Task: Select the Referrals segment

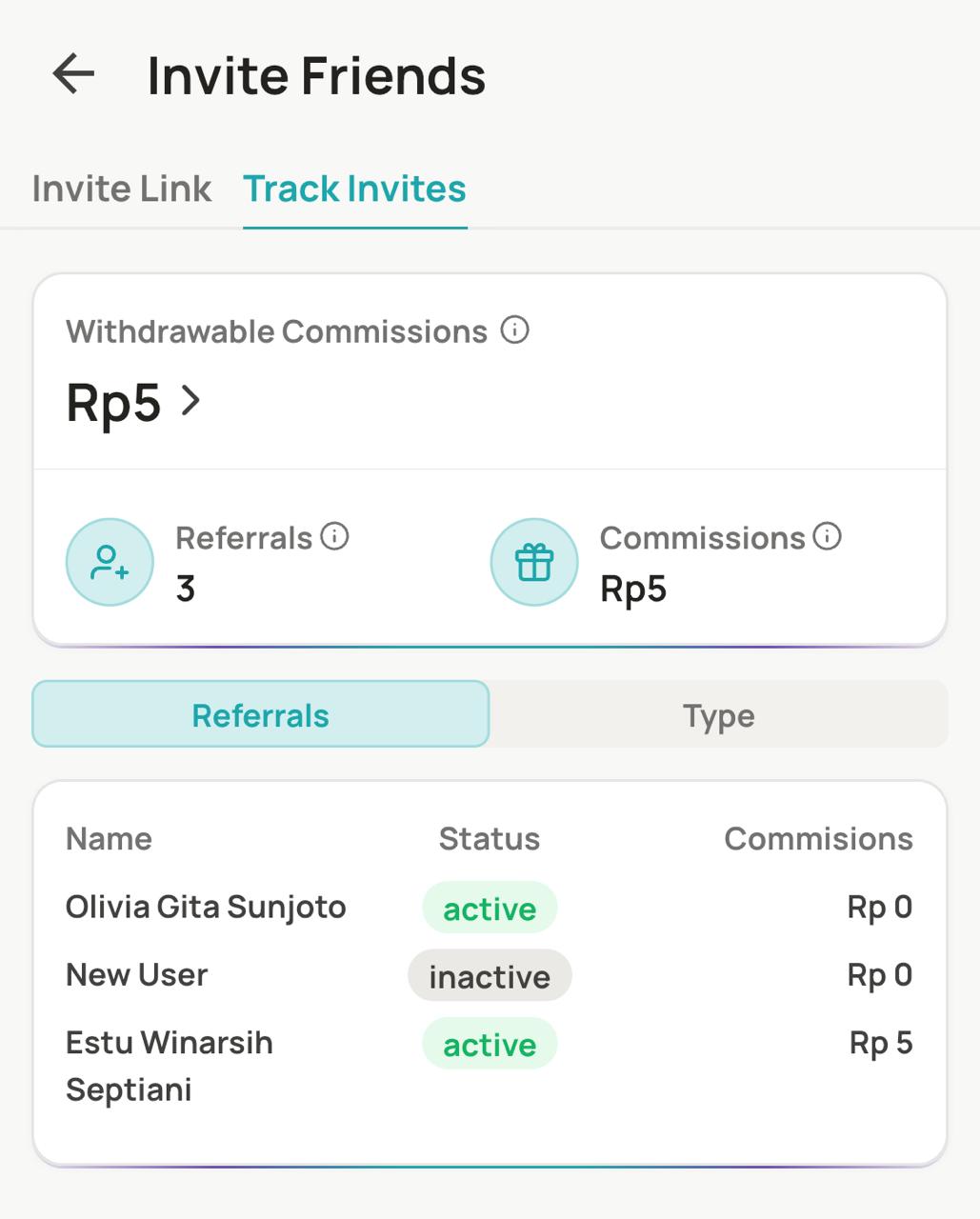Action: point(261,714)
